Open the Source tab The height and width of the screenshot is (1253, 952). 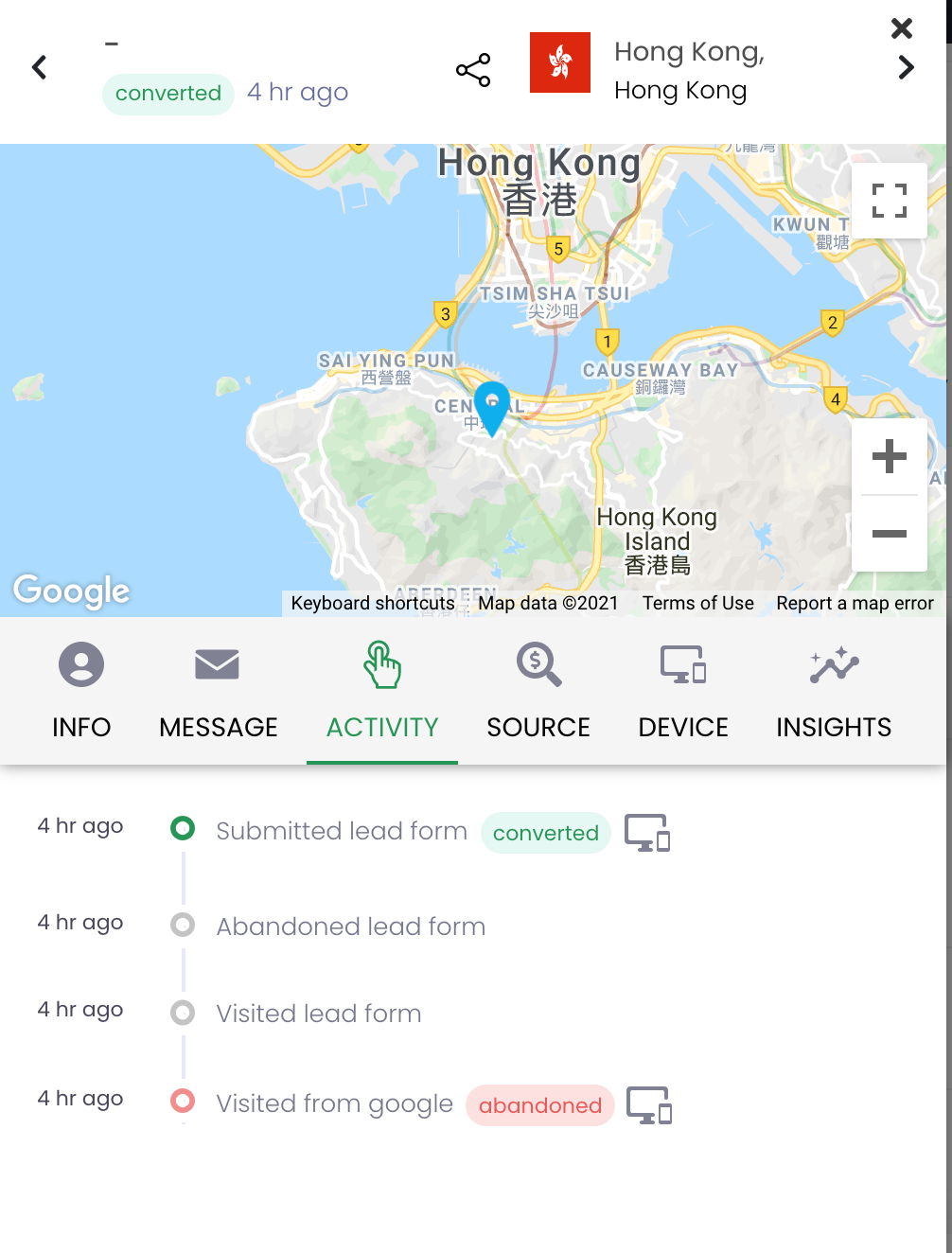click(538, 690)
